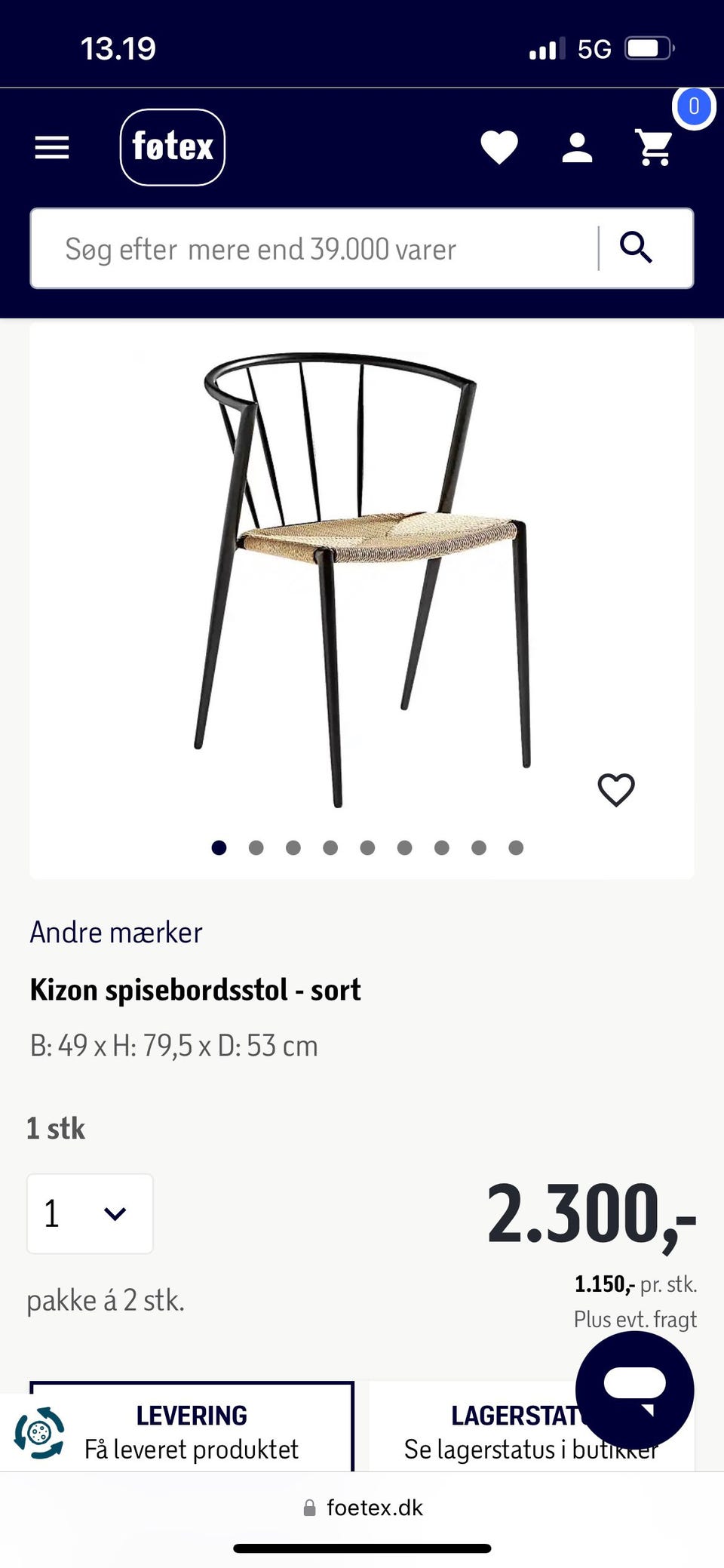Viewport: 724px width, 1568px height.
Task: Open the cart badge showing 0
Action: pos(694,108)
